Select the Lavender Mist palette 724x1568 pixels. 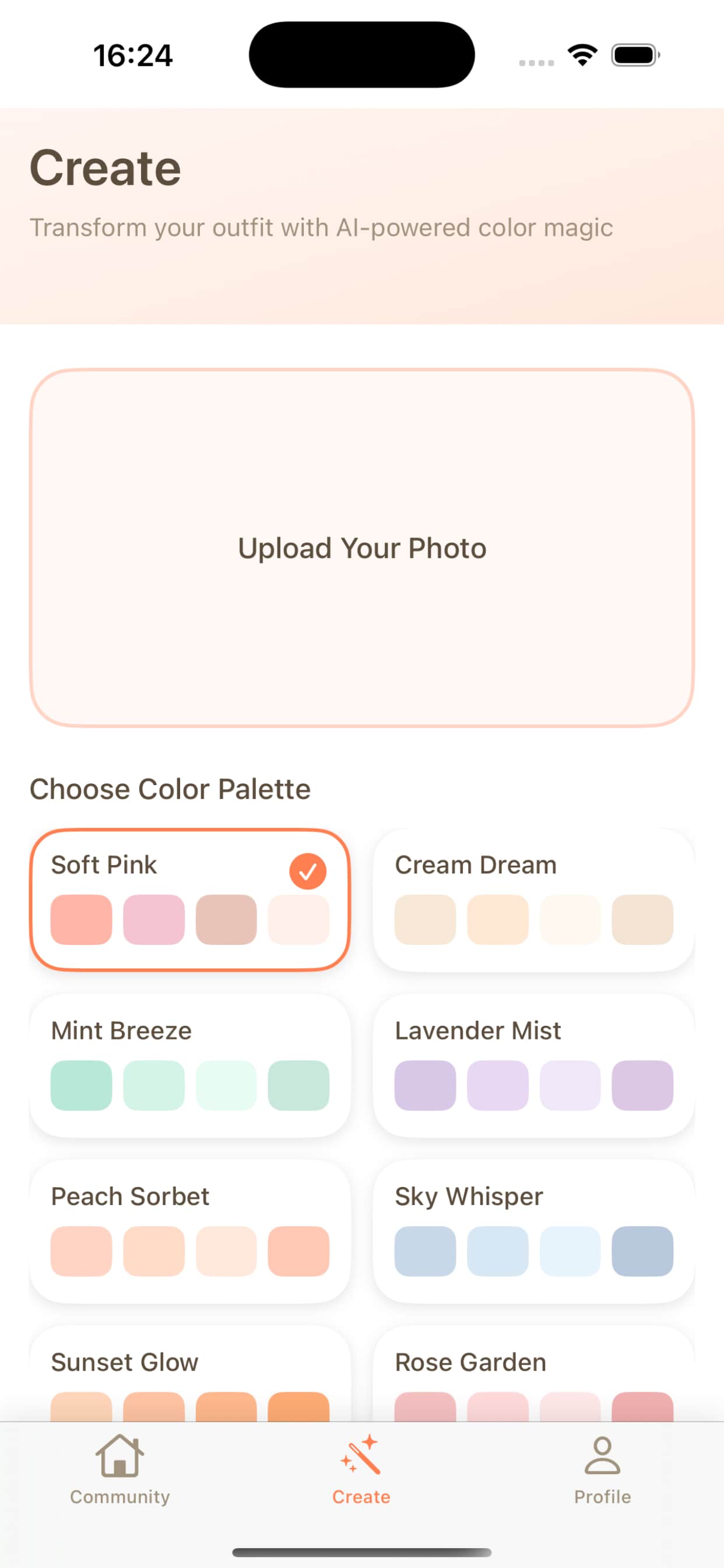(533, 1065)
